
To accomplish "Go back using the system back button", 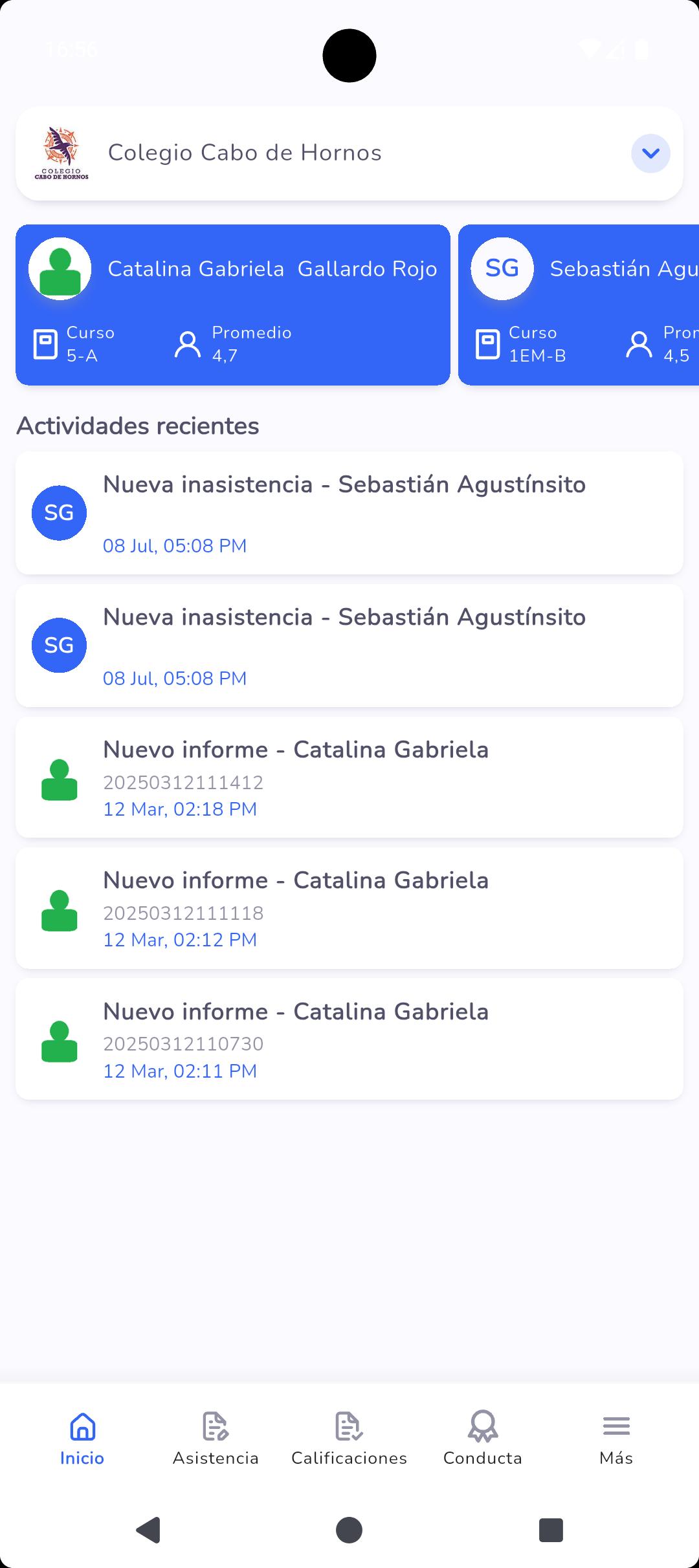I will (148, 1530).
